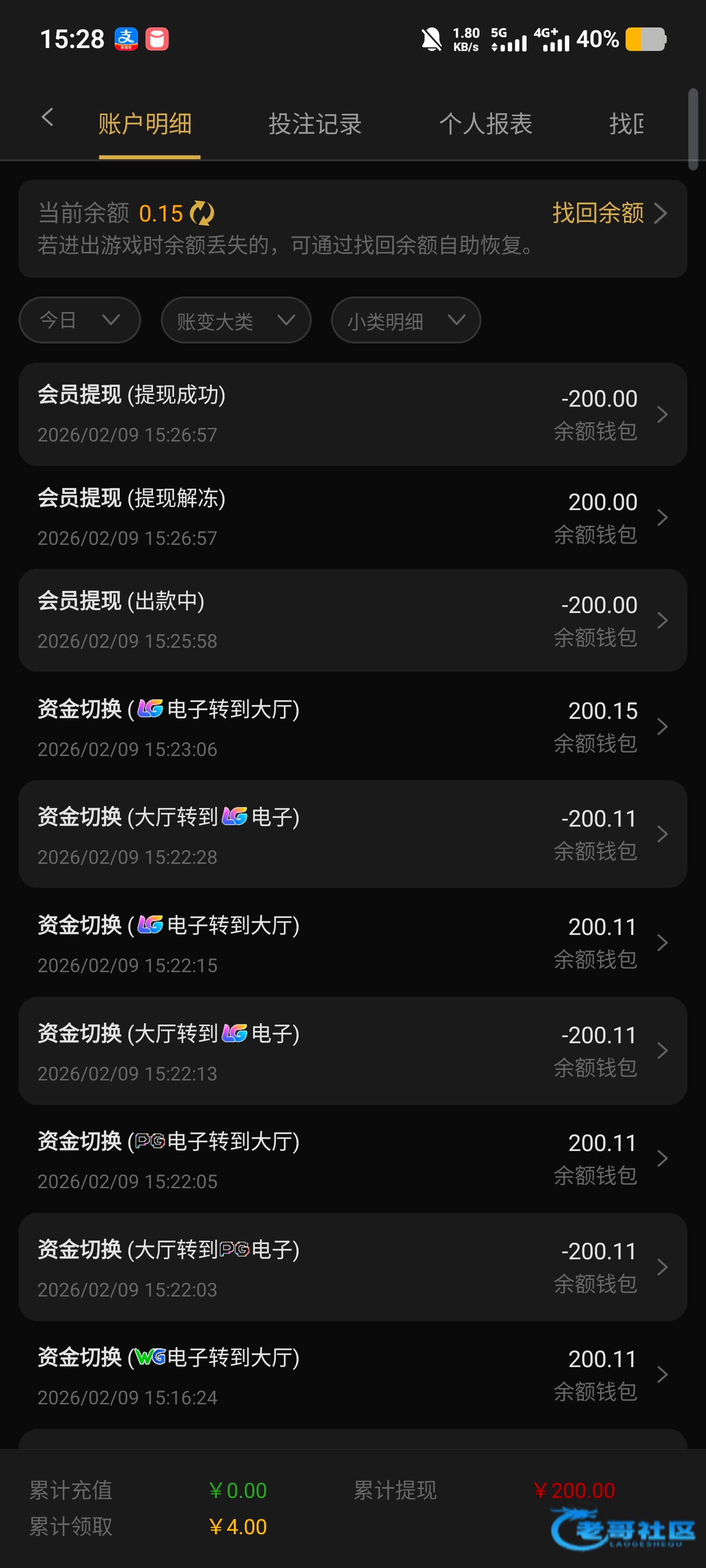
Task: Open 找回余额 to recover balance
Action: [608, 213]
